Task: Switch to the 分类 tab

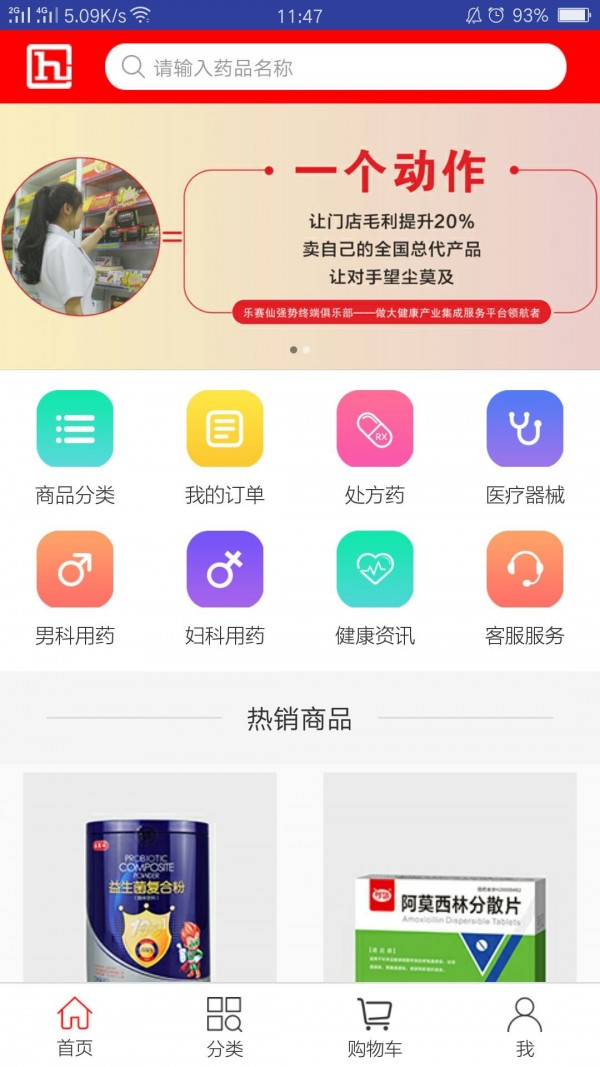Action: 225,1026
